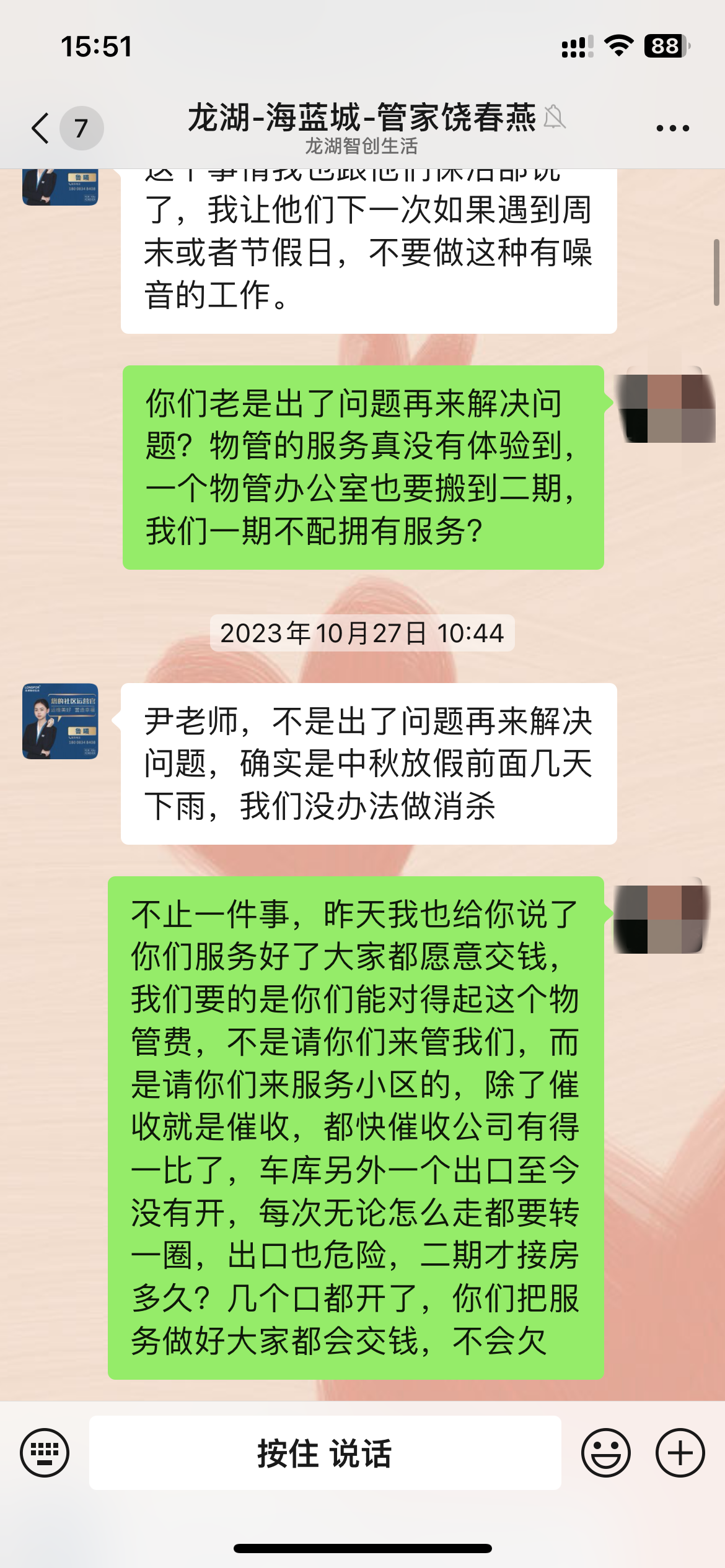Switch to keyboard text input
This screenshot has height=1568, width=725.
point(45,1453)
